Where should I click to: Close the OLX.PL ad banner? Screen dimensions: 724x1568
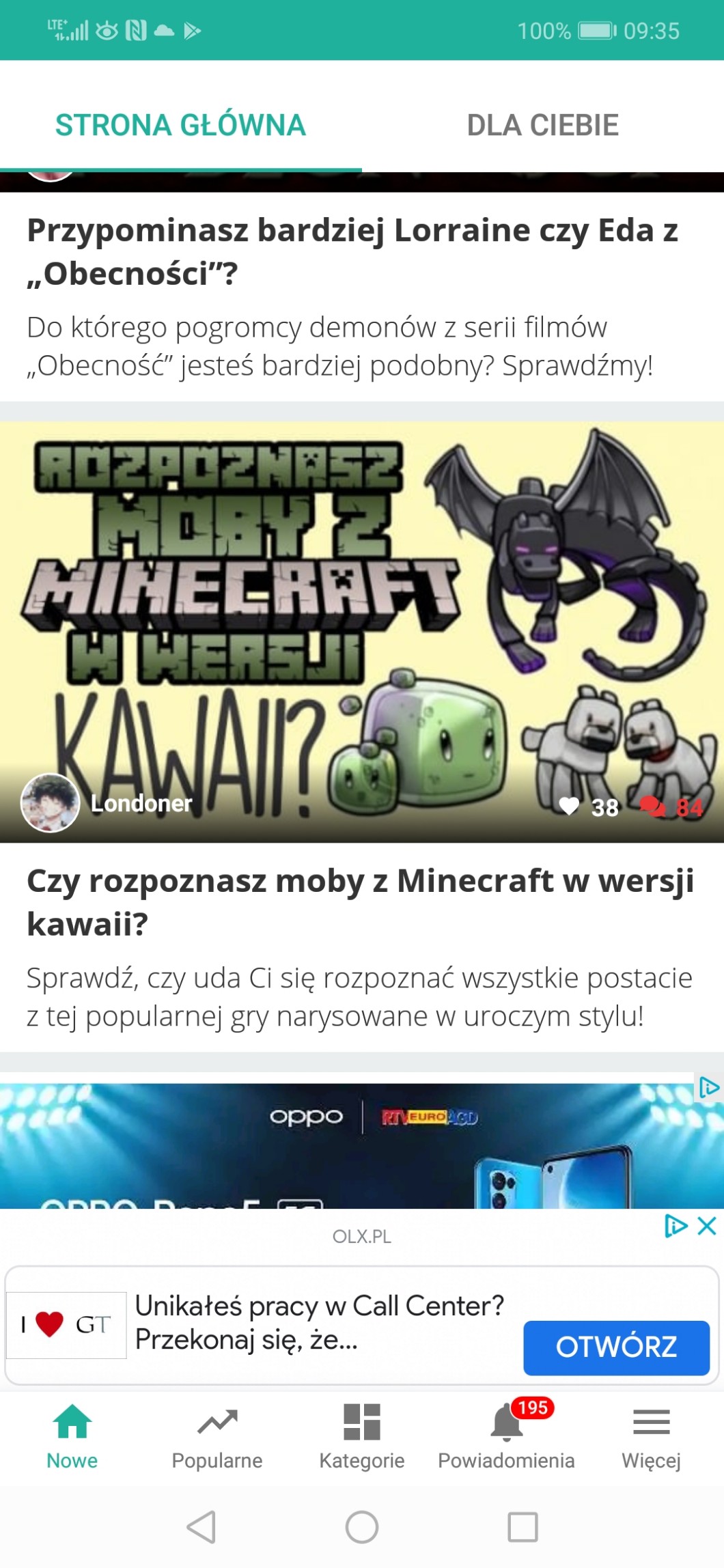(x=707, y=1226)
